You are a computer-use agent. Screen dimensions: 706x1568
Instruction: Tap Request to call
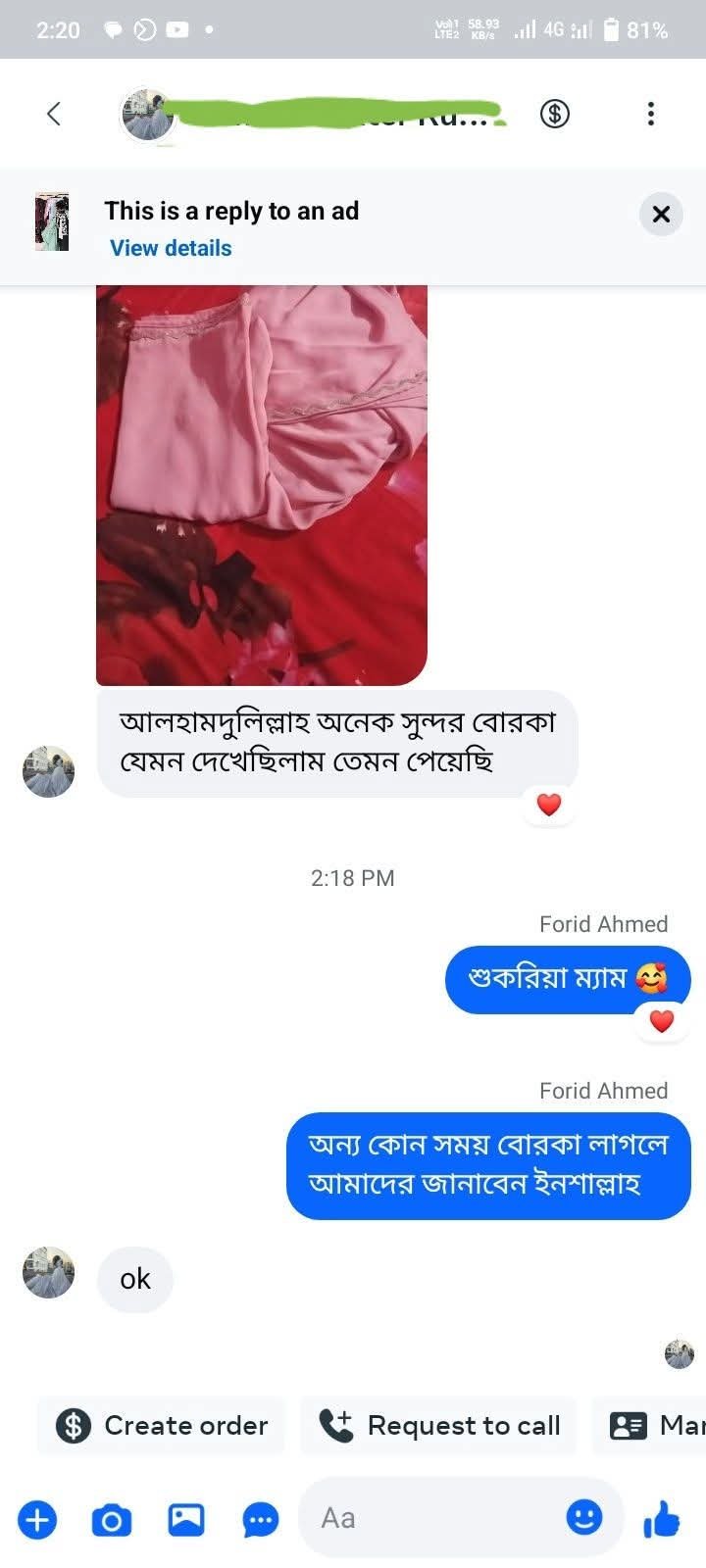[x=439, y=1425]
